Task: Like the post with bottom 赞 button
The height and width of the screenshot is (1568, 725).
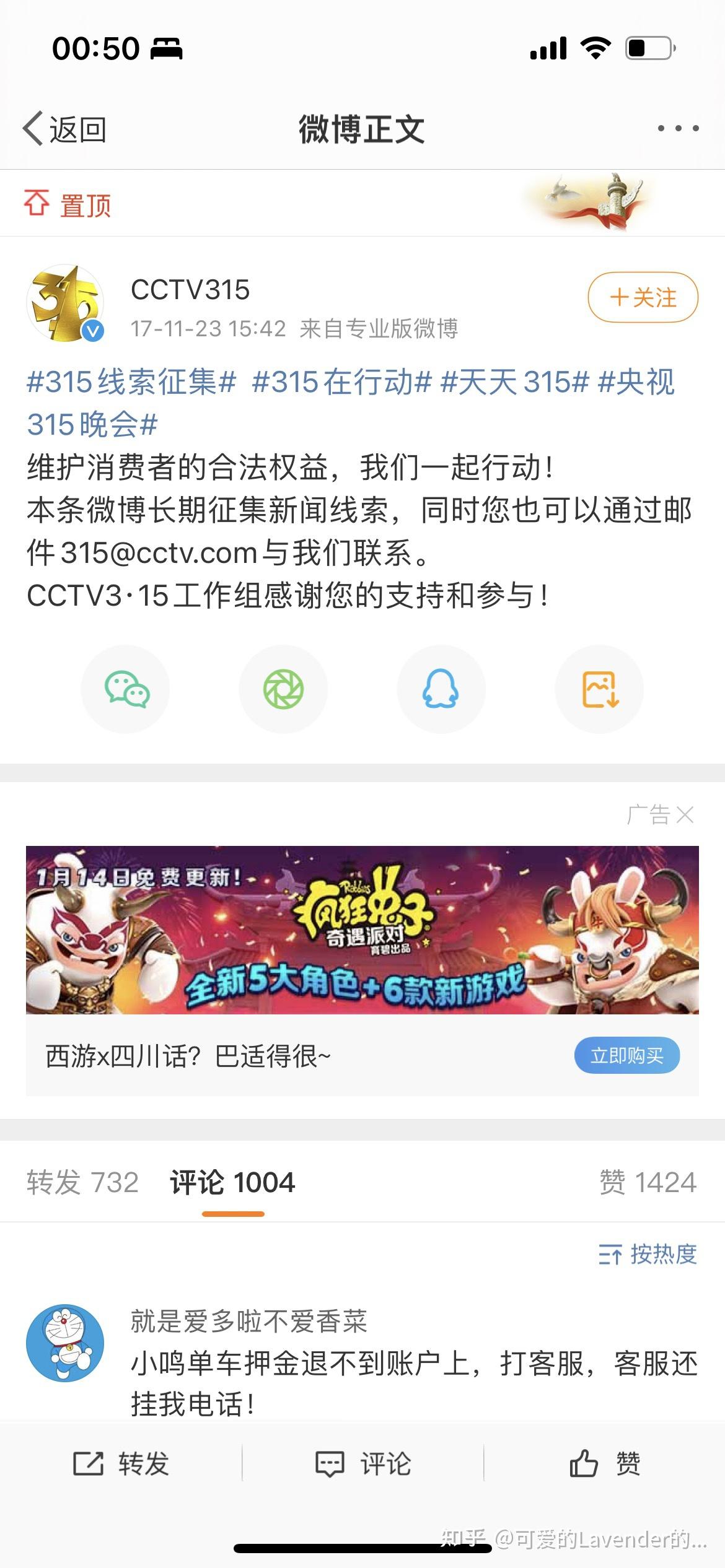Action: [x=605, y=1463]
